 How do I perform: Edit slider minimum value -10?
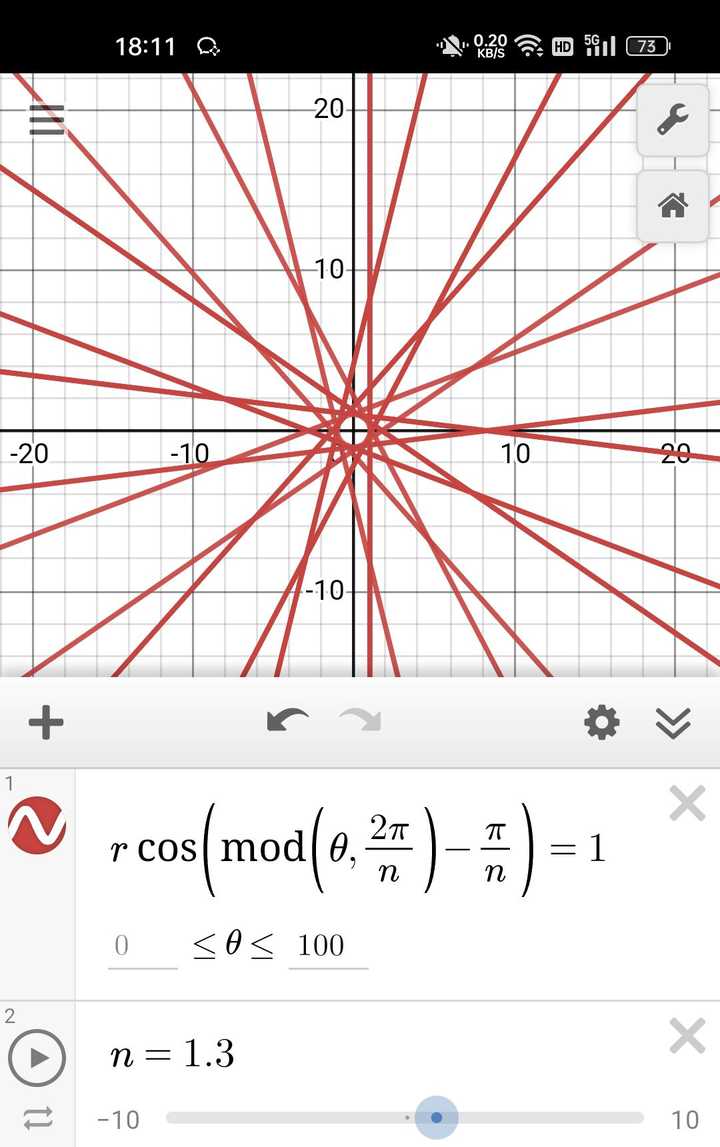pyautogui.click(x=118, y=1119)
